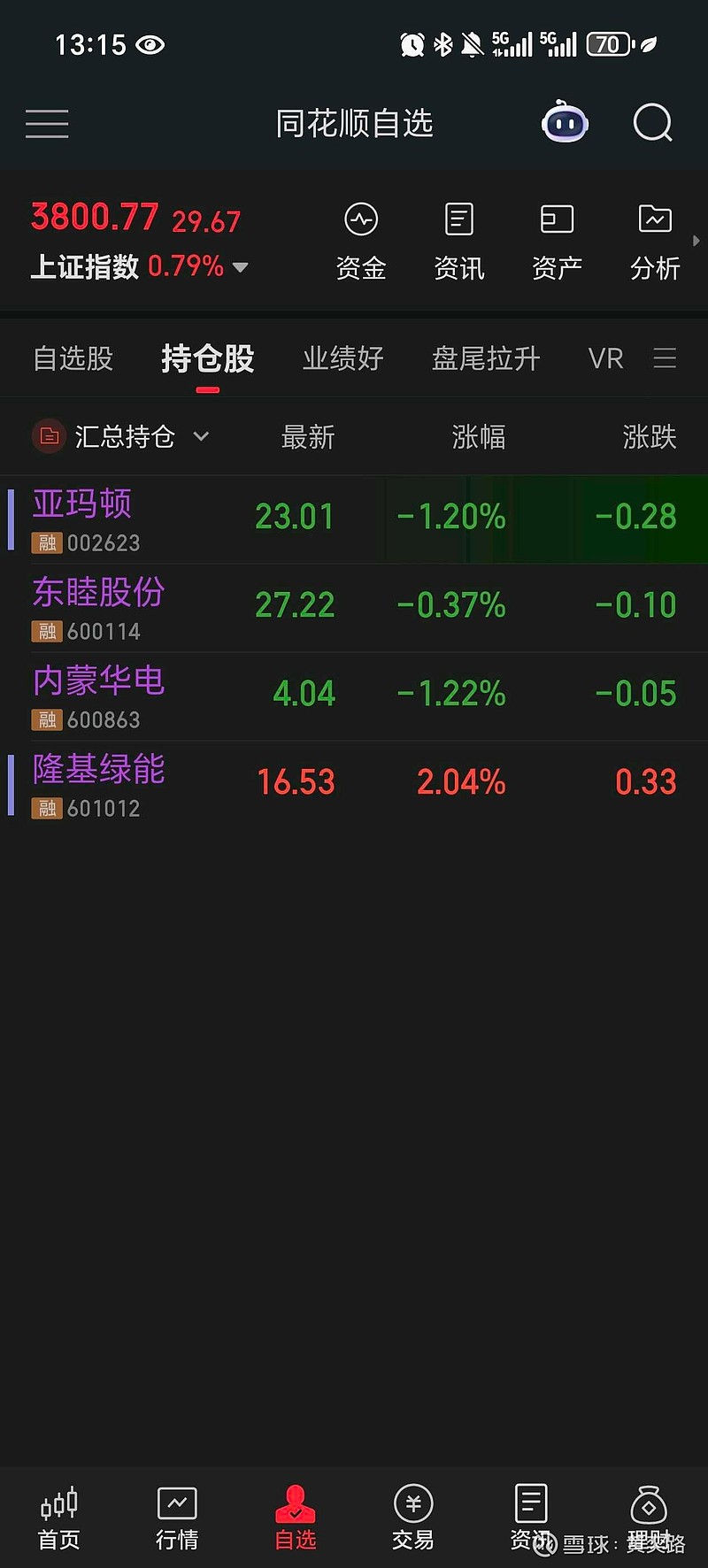Open the 分析 shortcut
This screenshot has height=1568, width=708.
pyautogui.click(x=655, y=242)
